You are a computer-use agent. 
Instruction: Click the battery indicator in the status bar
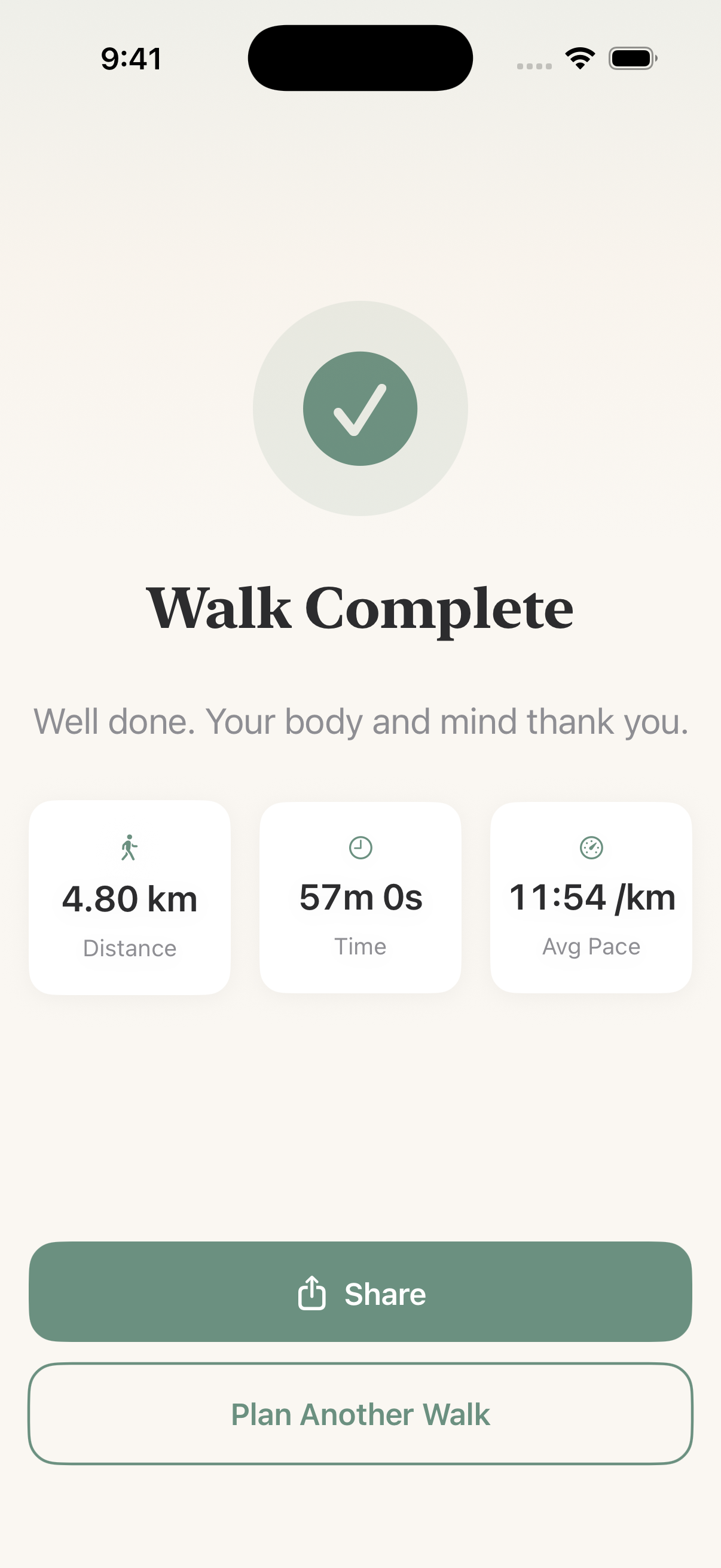(633, 57)
